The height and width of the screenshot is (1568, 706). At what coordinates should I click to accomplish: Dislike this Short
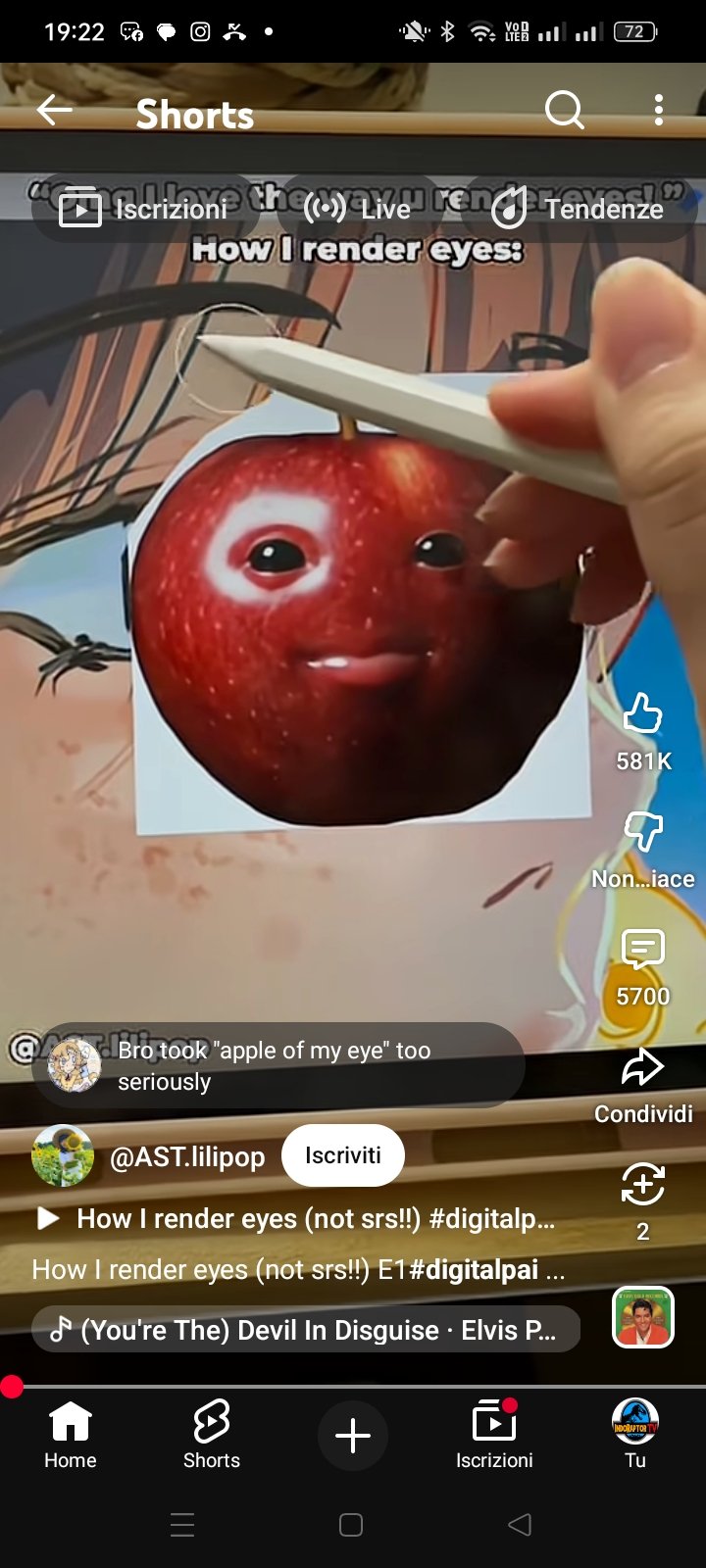tap(643, 833)
